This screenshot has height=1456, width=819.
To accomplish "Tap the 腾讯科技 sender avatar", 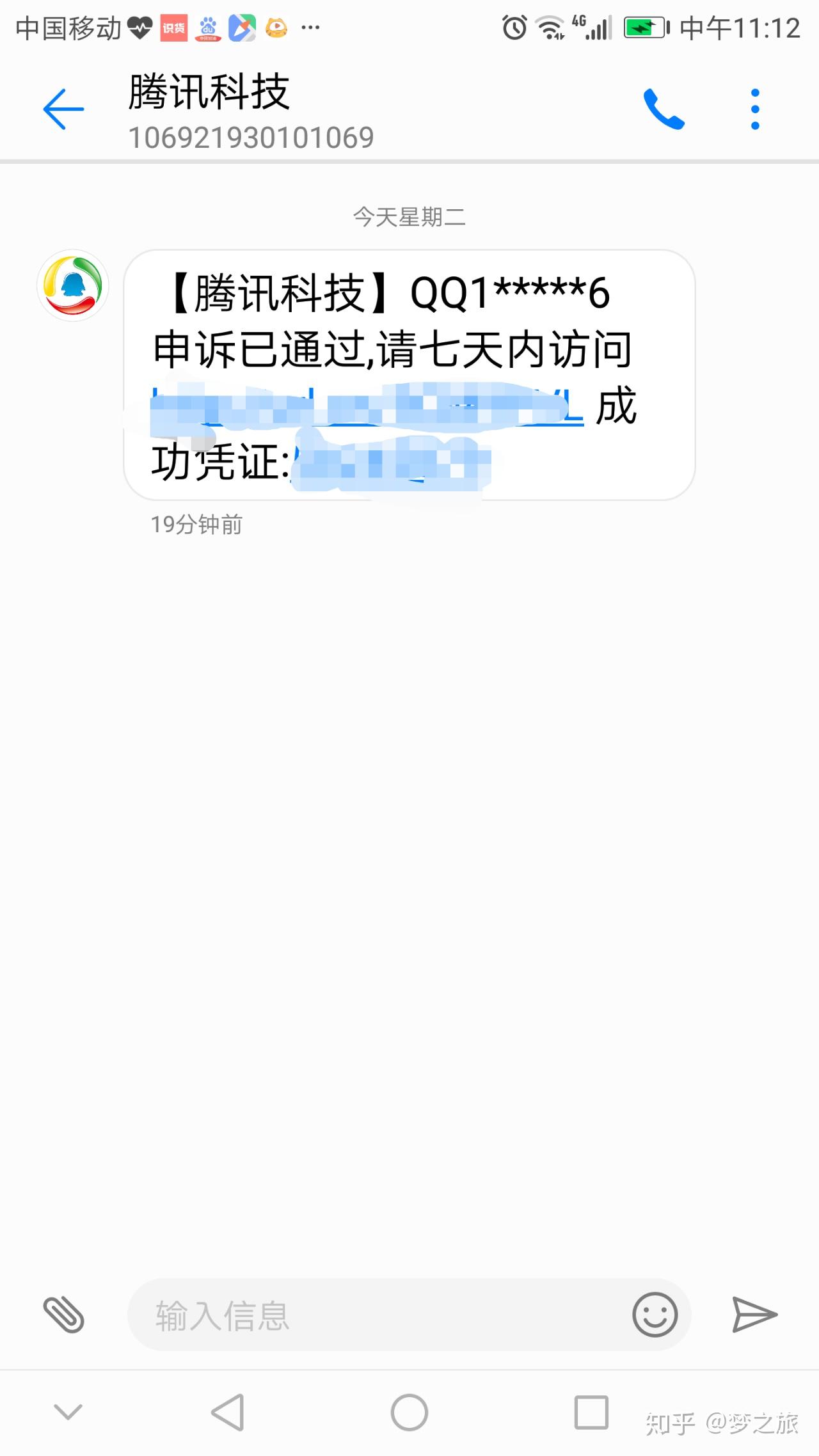I will coord(73,285).
